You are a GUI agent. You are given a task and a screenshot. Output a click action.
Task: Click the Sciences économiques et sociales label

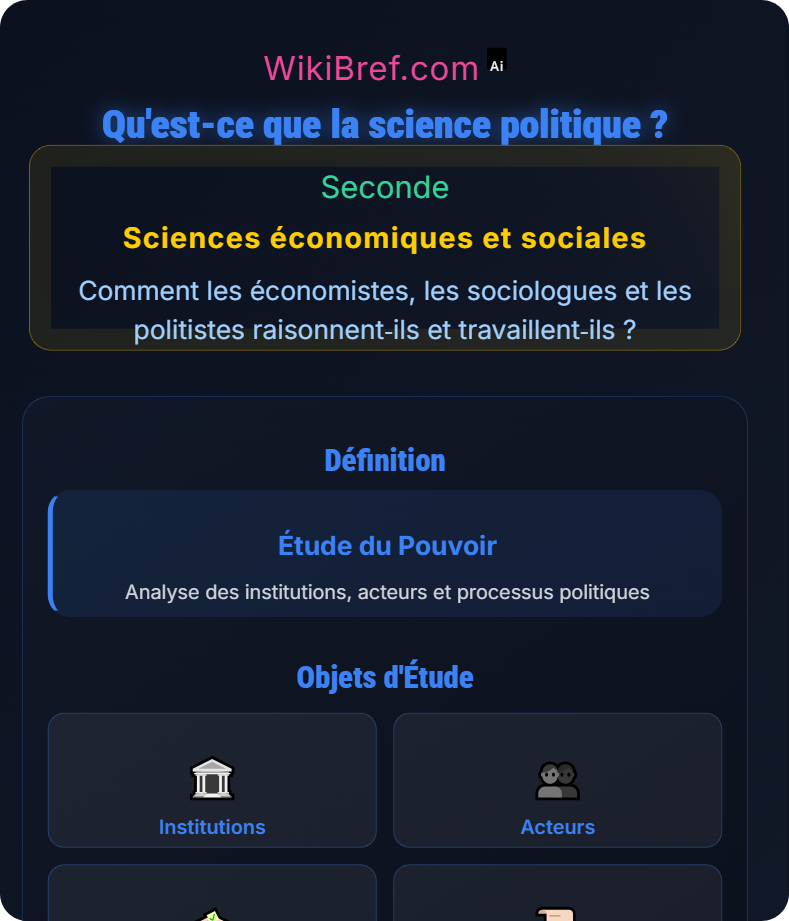click(x=385, y=238)
